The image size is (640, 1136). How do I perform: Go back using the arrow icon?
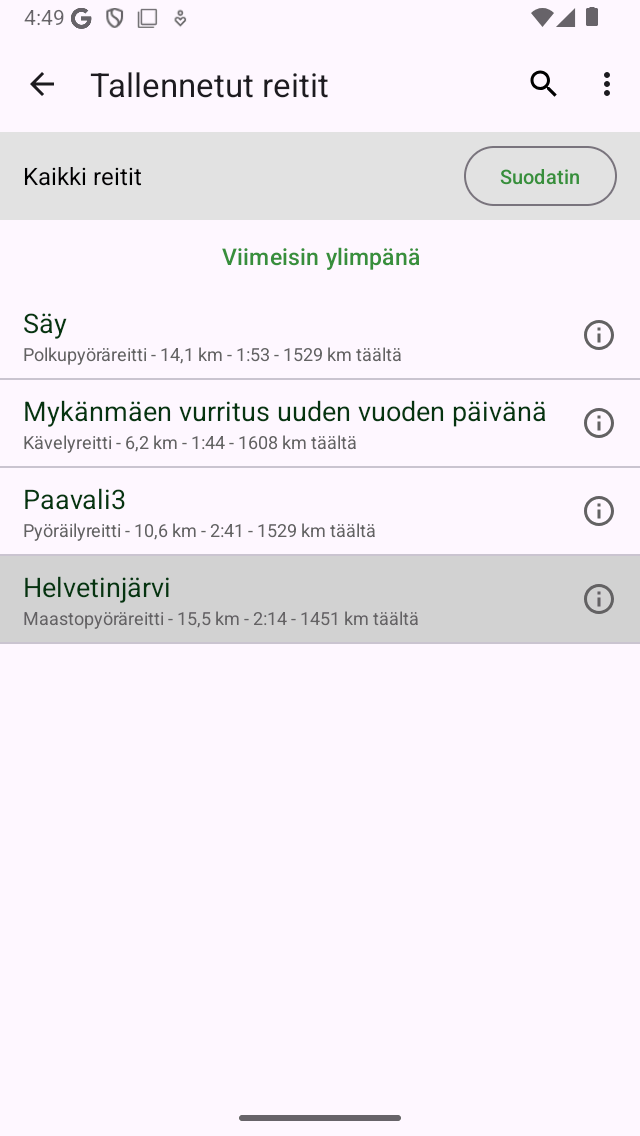42,85
